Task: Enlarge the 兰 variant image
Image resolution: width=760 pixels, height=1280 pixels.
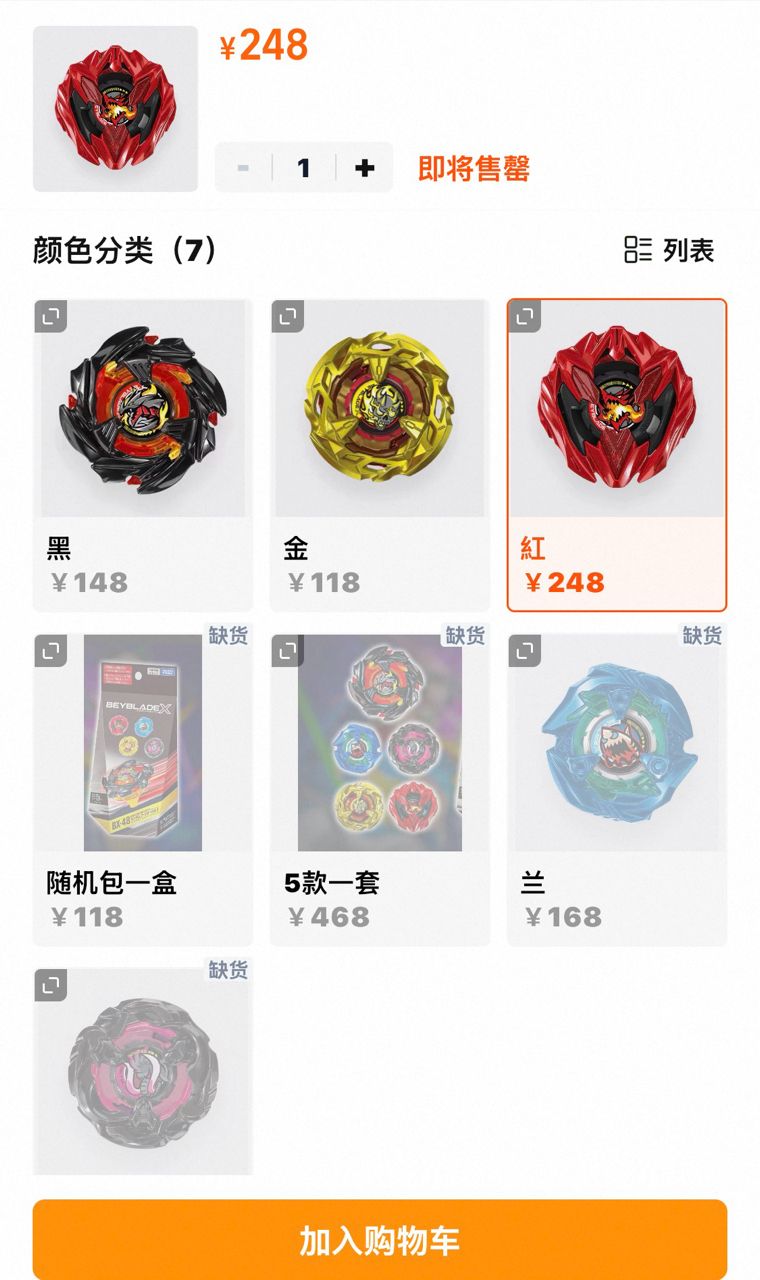Action: click(525, 652)
